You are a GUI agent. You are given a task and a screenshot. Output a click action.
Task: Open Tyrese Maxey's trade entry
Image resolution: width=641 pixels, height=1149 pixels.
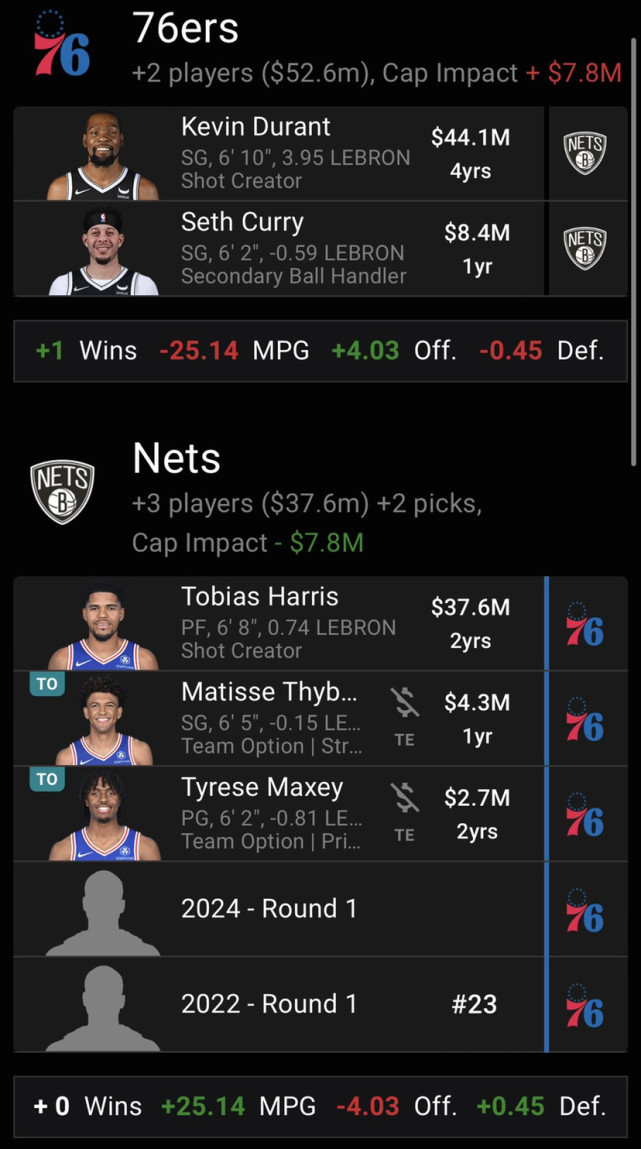pyautogui.click(x=280, y=813)
